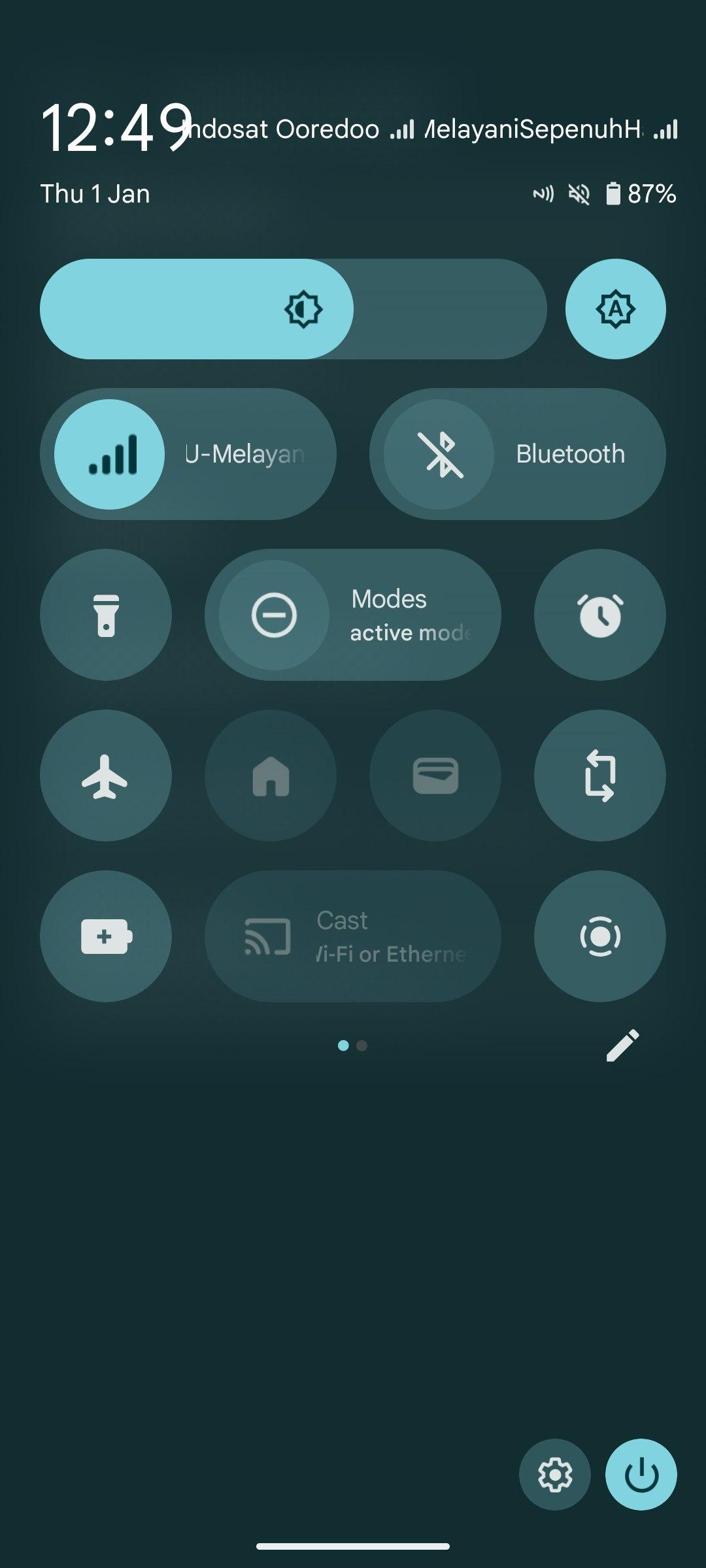Enable airplane mode

(x=106, y=776)
